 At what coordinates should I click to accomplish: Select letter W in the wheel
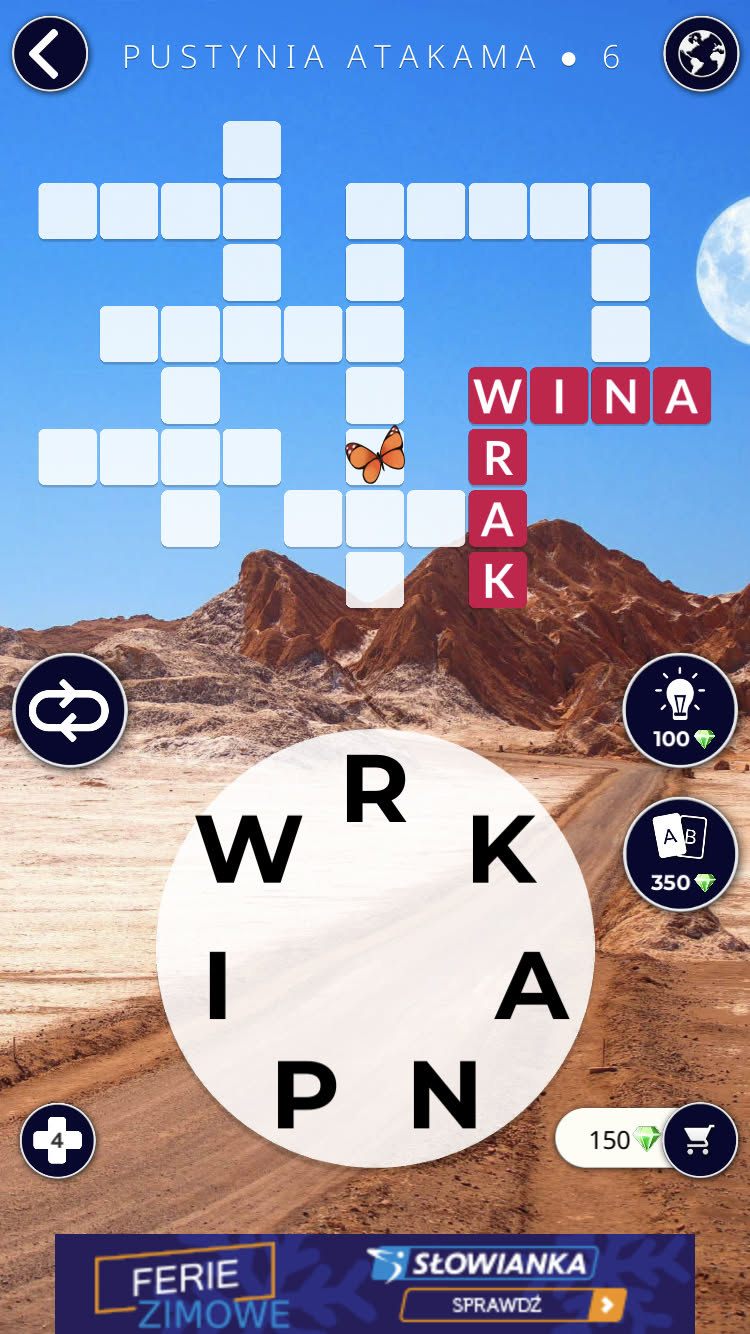[x=250, y=850]
